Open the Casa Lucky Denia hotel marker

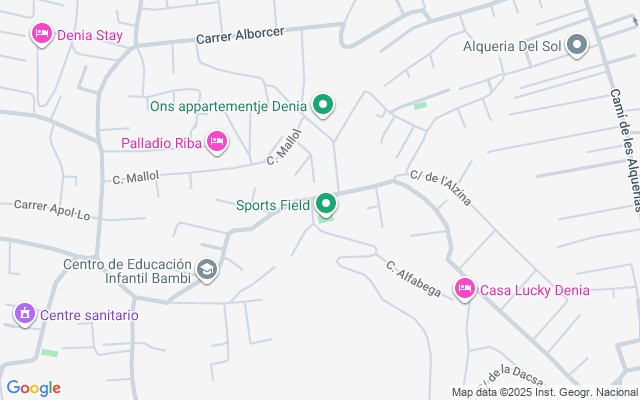click(464, 289)
